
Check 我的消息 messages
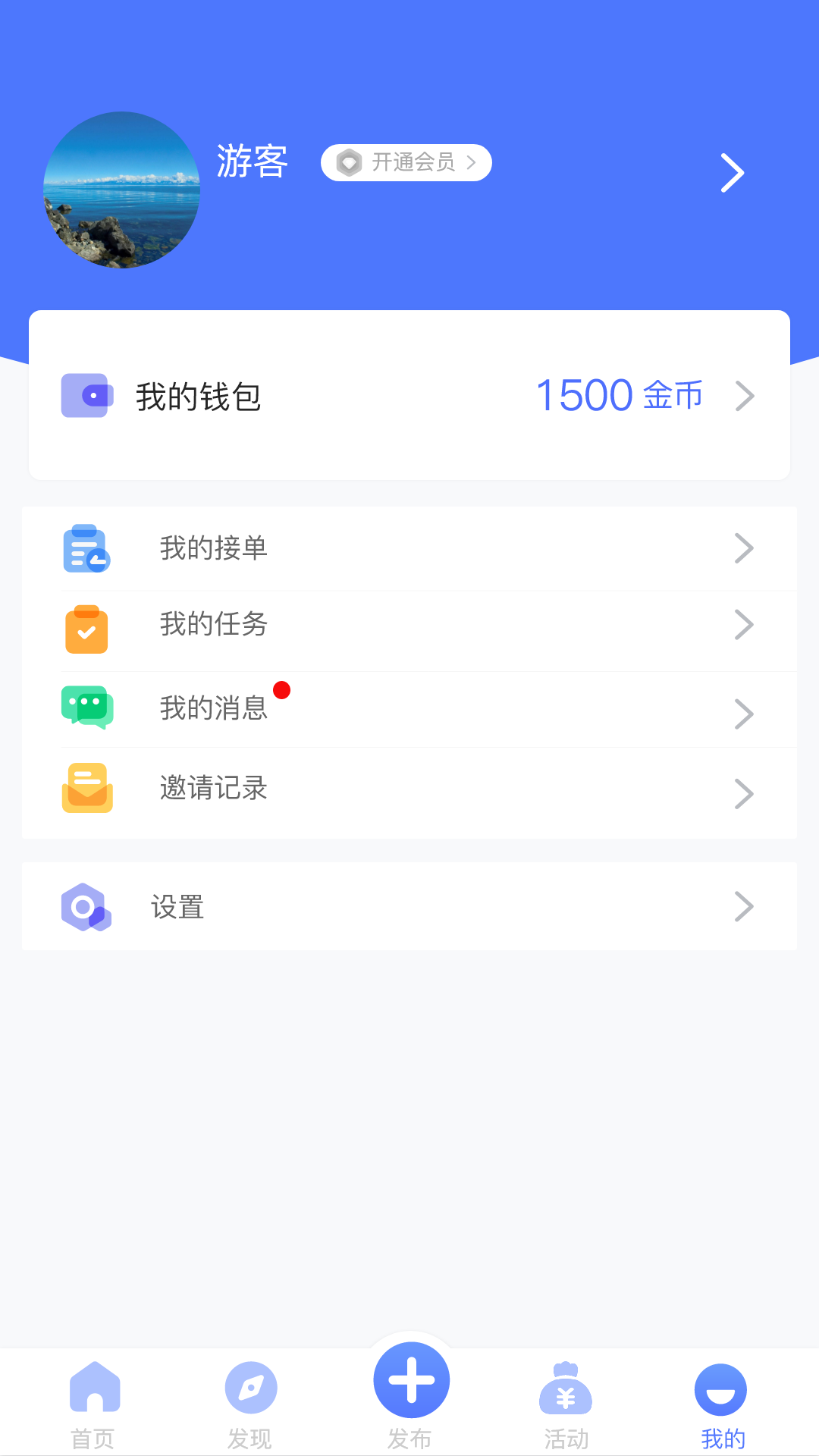409,710
